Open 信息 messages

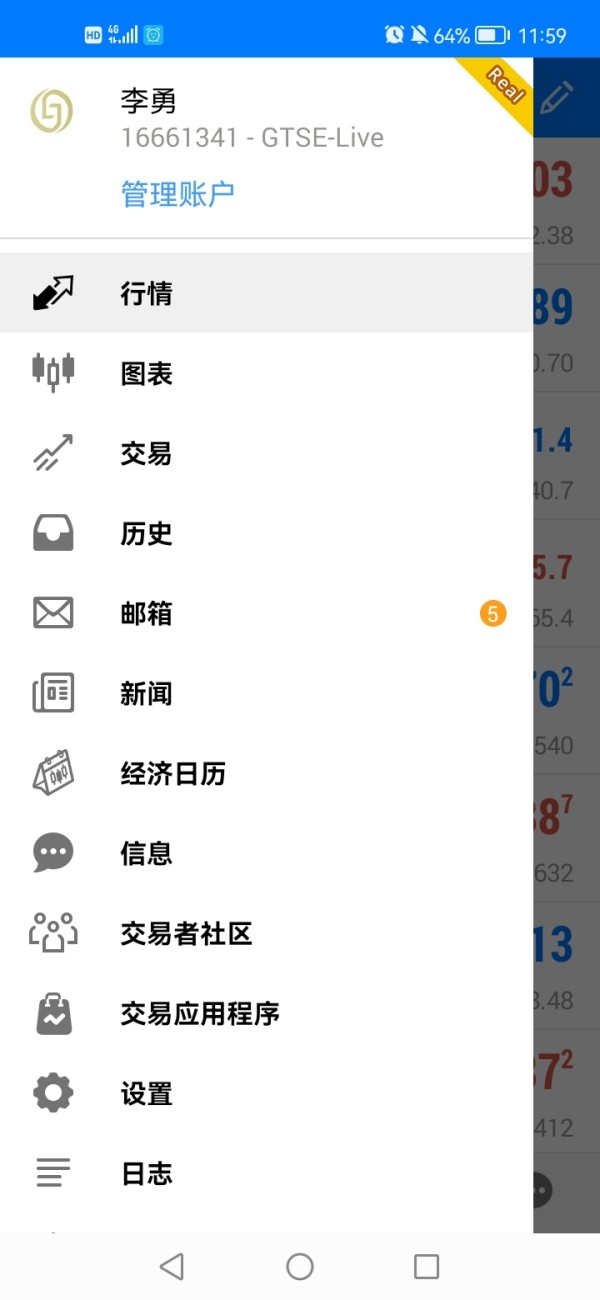[266, 853]
